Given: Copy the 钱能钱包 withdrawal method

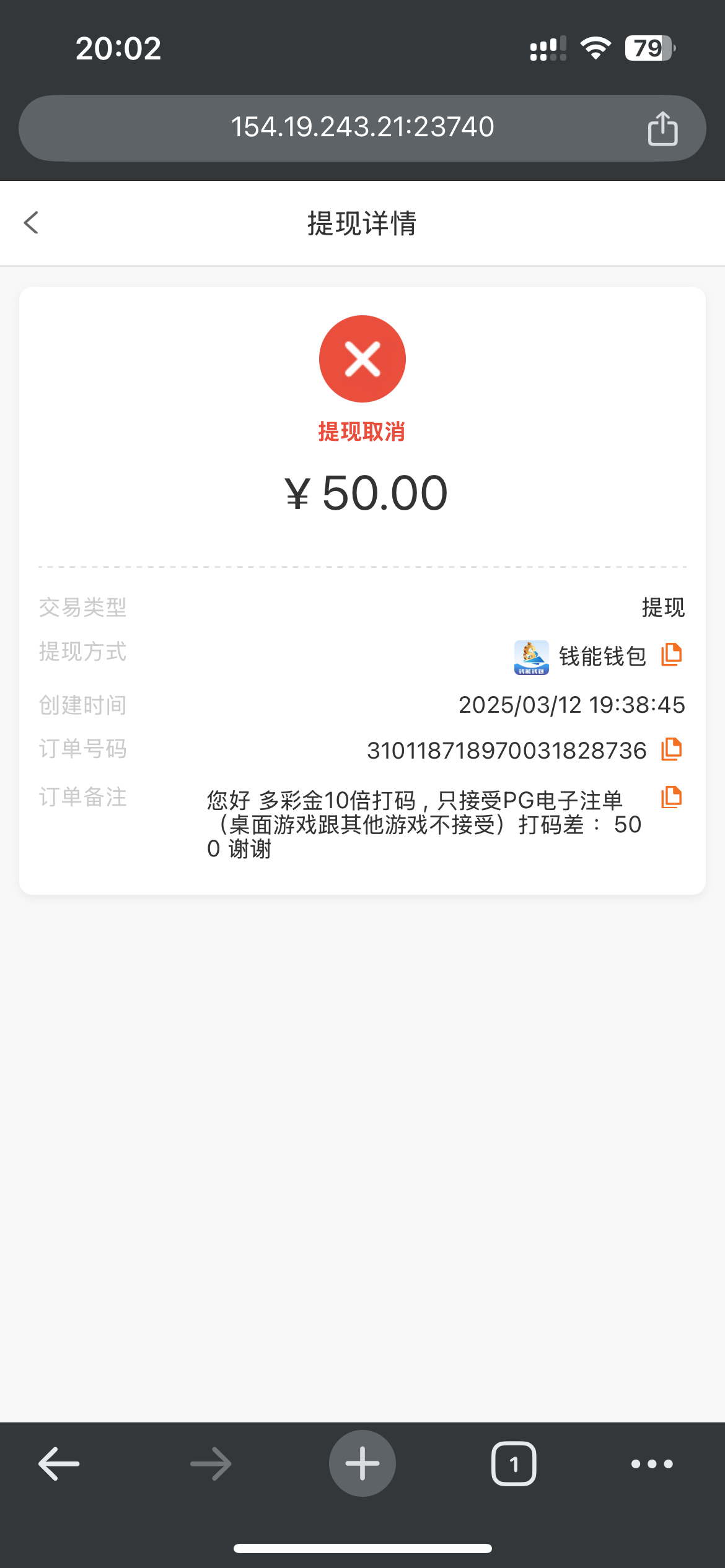Looking at the screenshot, I should [x=673, y=653].
